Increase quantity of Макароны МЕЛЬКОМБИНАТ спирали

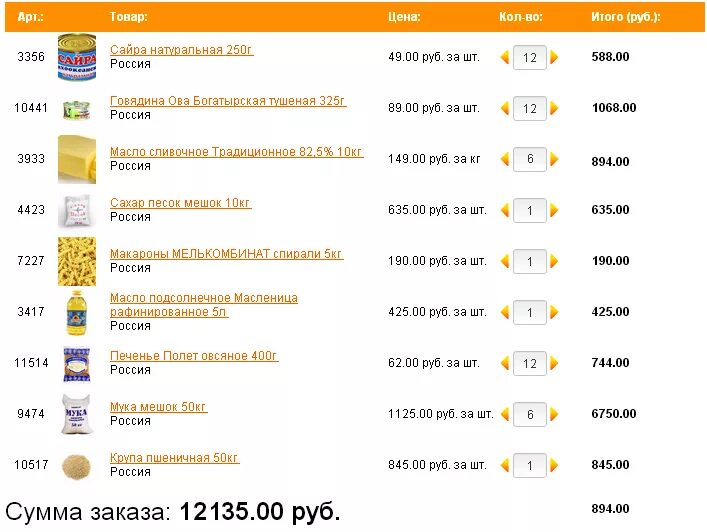(554, 261)
